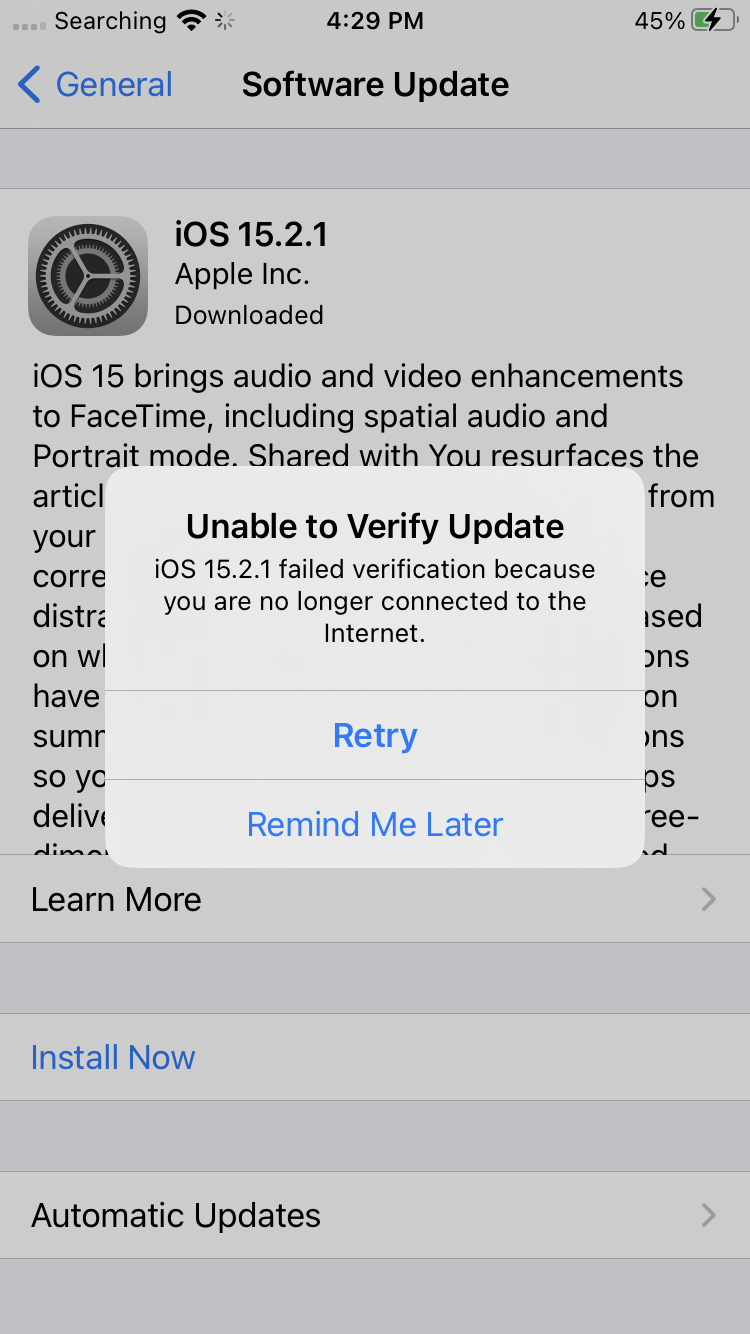The height and width of the screenshot is (1334, 750).
Task: Choose Remind Me Later in the dialog
Action: tap(375, 824)
